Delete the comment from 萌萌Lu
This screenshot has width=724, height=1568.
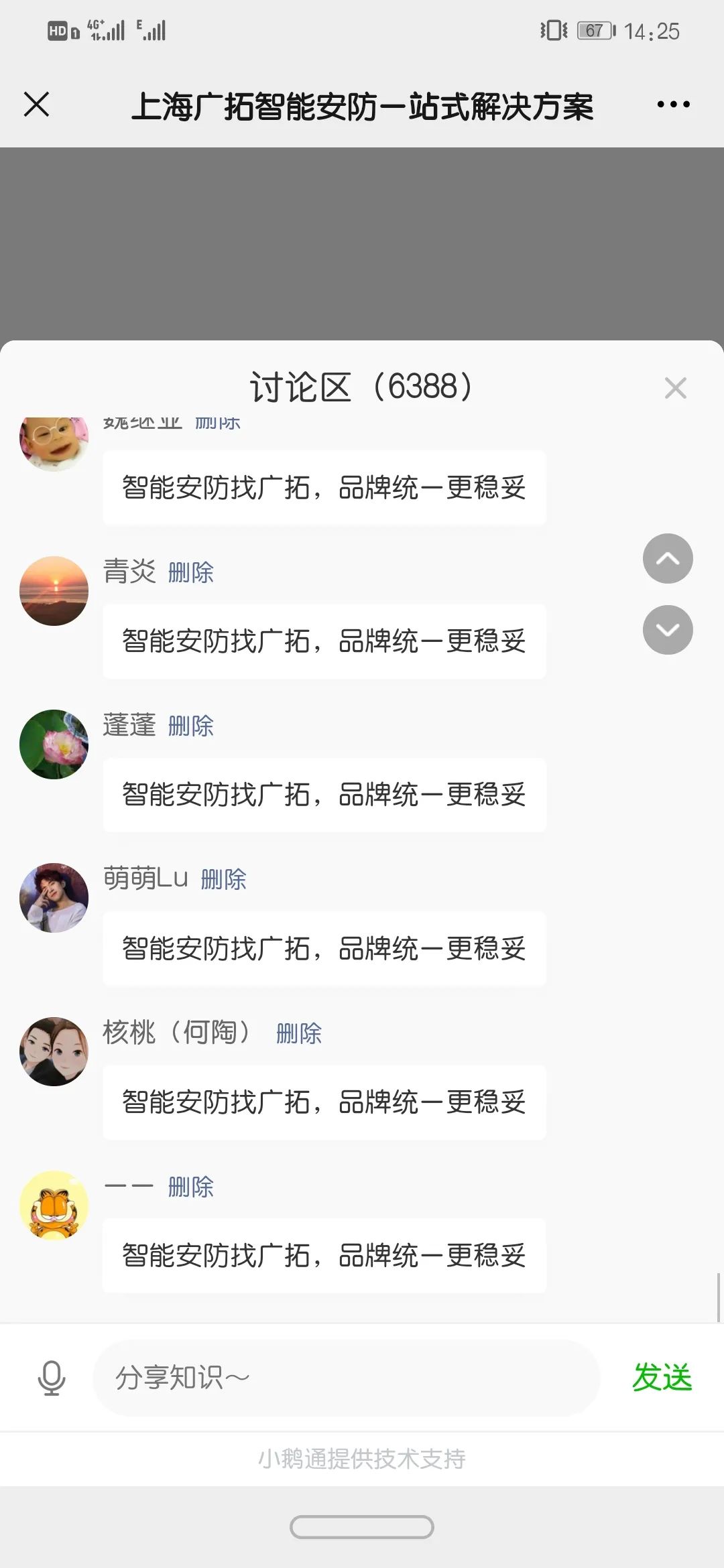click(224, 880)
